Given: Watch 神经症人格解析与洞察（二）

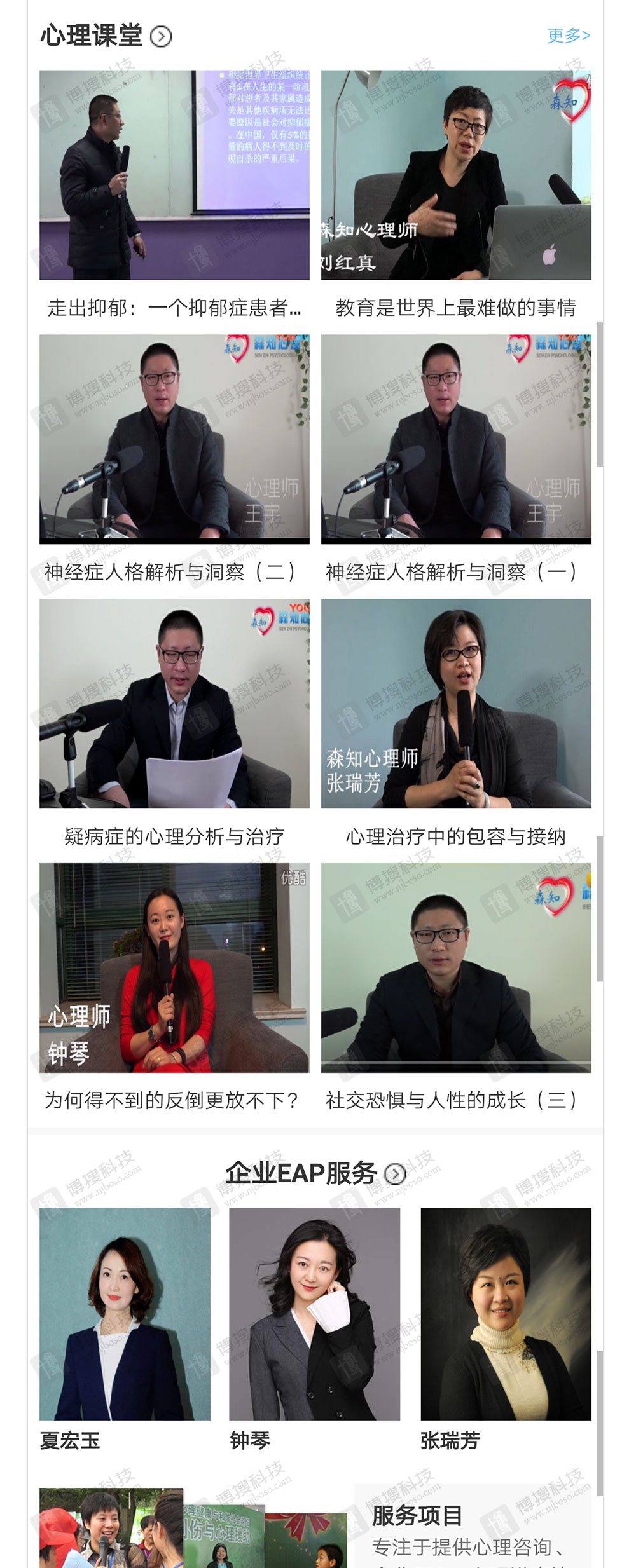Looking at the screenshot, I should (174, 439).
